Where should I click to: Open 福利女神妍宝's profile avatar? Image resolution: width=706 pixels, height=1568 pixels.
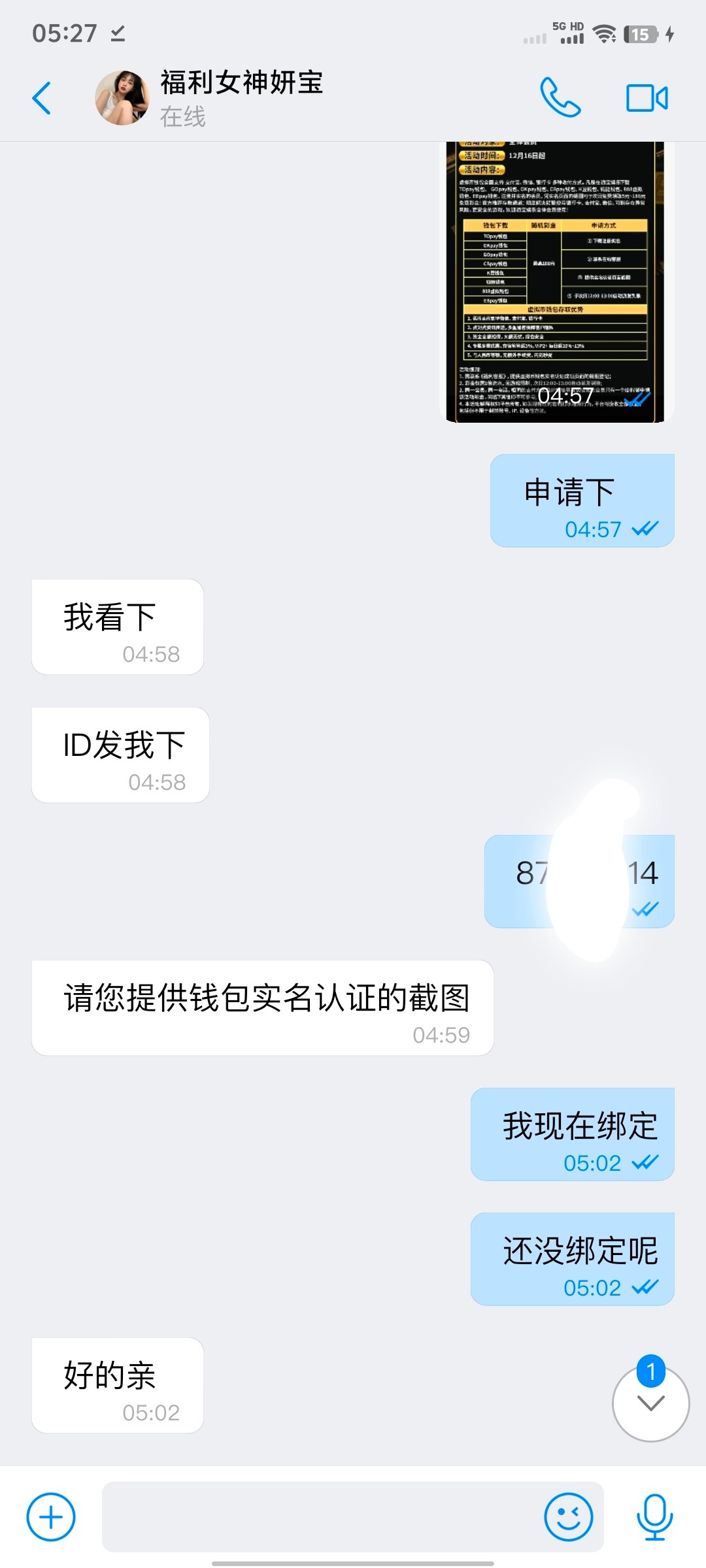[122, 98]
